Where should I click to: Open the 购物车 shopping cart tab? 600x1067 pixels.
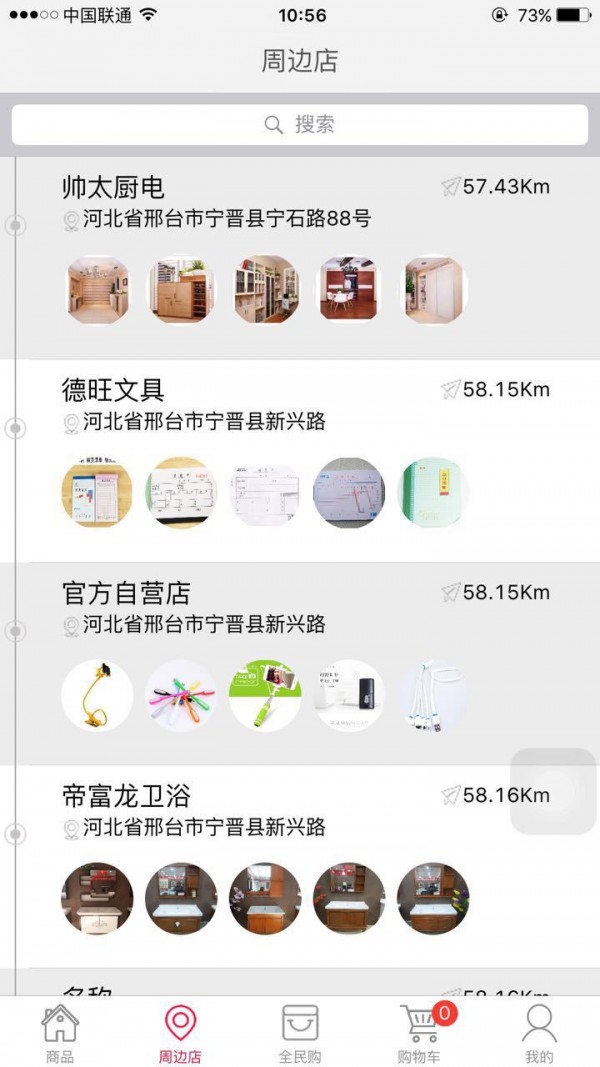pyautogui.click(x=420, y=1033)
